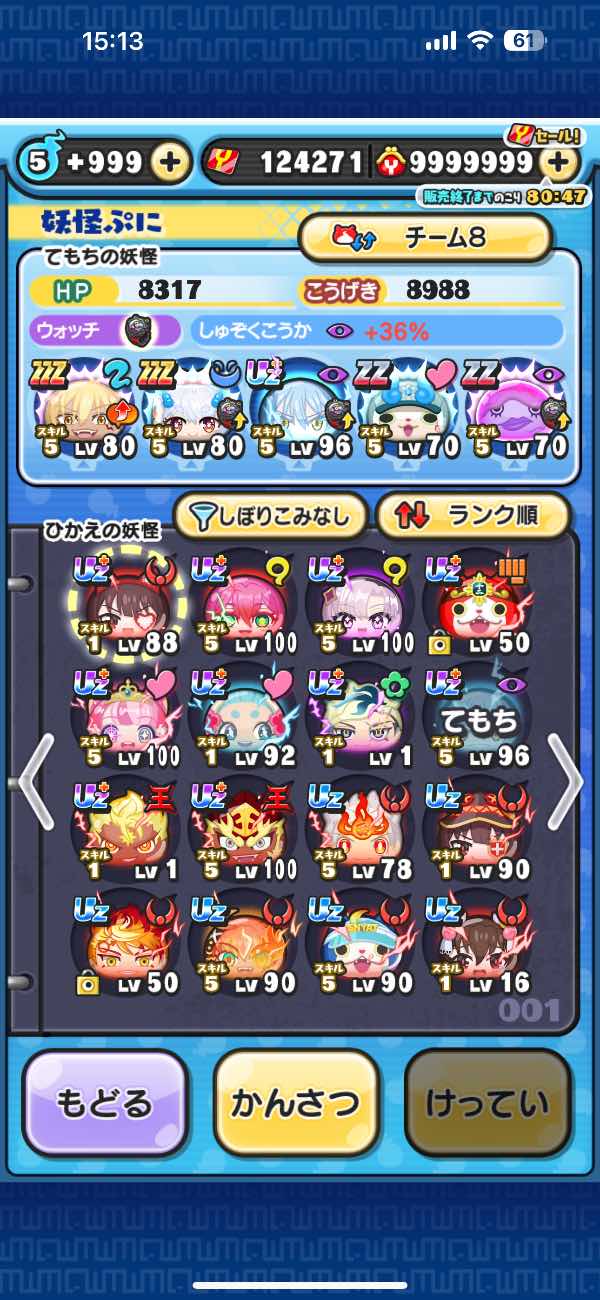Open the チーム8 team switcher
Image resolution: width=600 pixels, height=1300 pixels.
[425, 238]
